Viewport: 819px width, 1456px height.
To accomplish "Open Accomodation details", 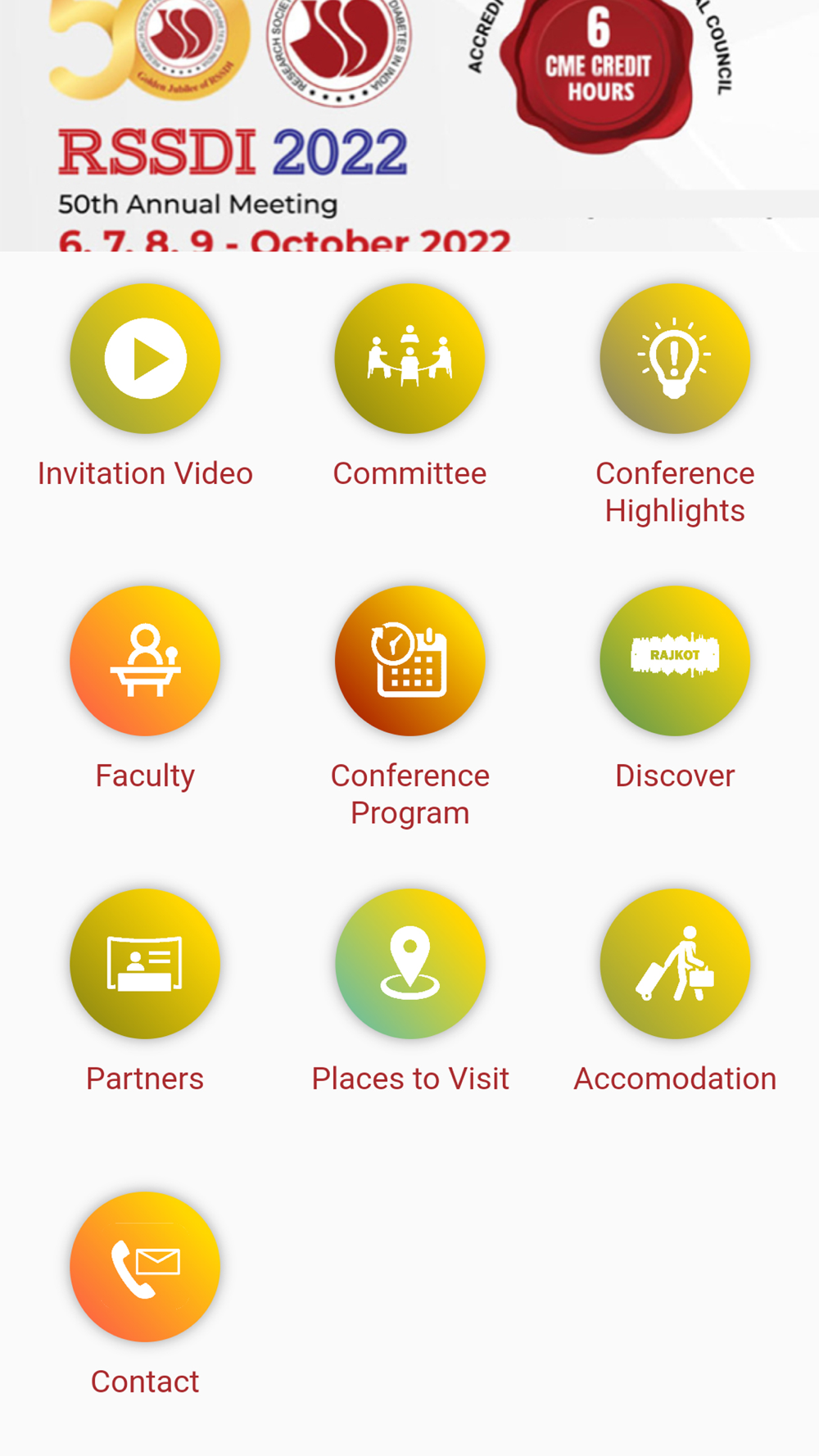I will tap(674, 964).
